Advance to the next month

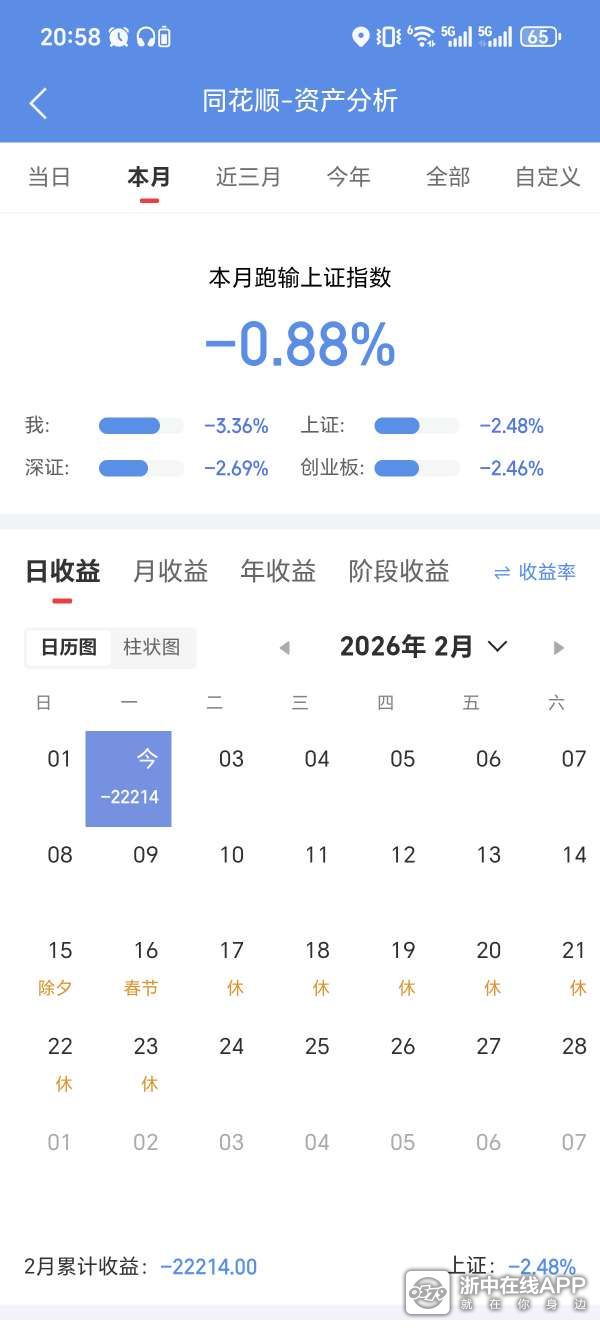coord(559,648)
